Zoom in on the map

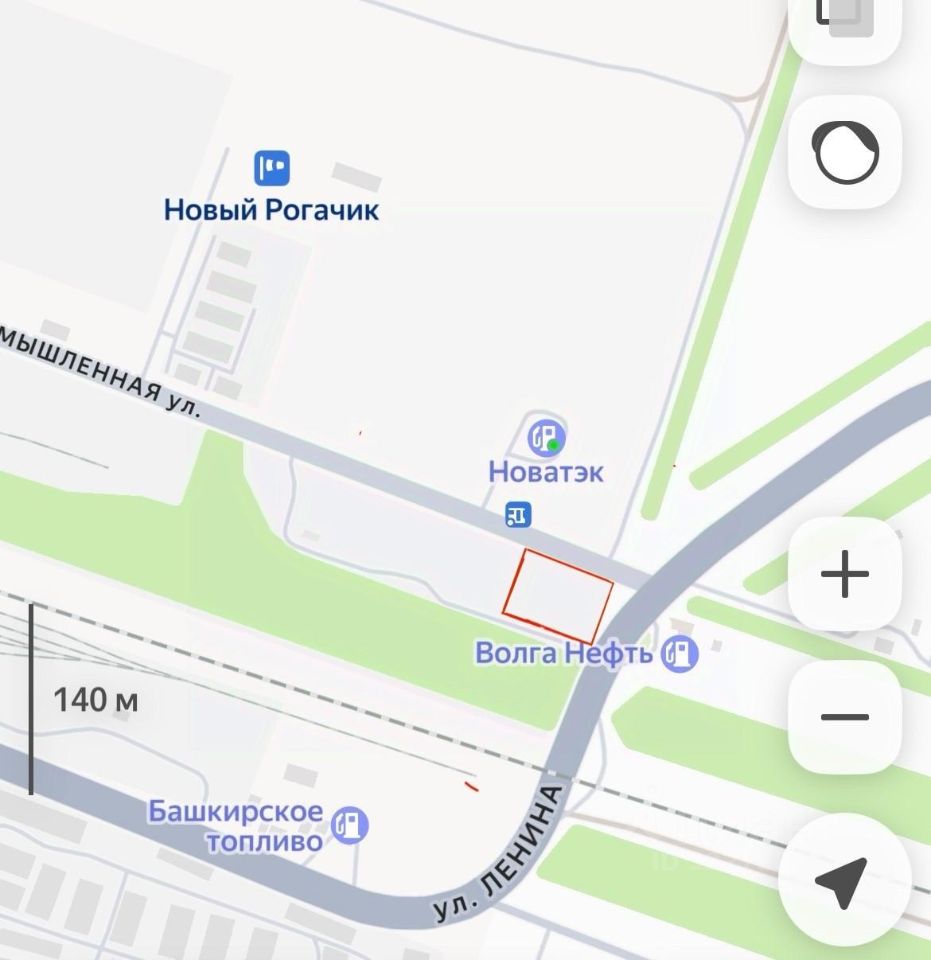point(845,575)
